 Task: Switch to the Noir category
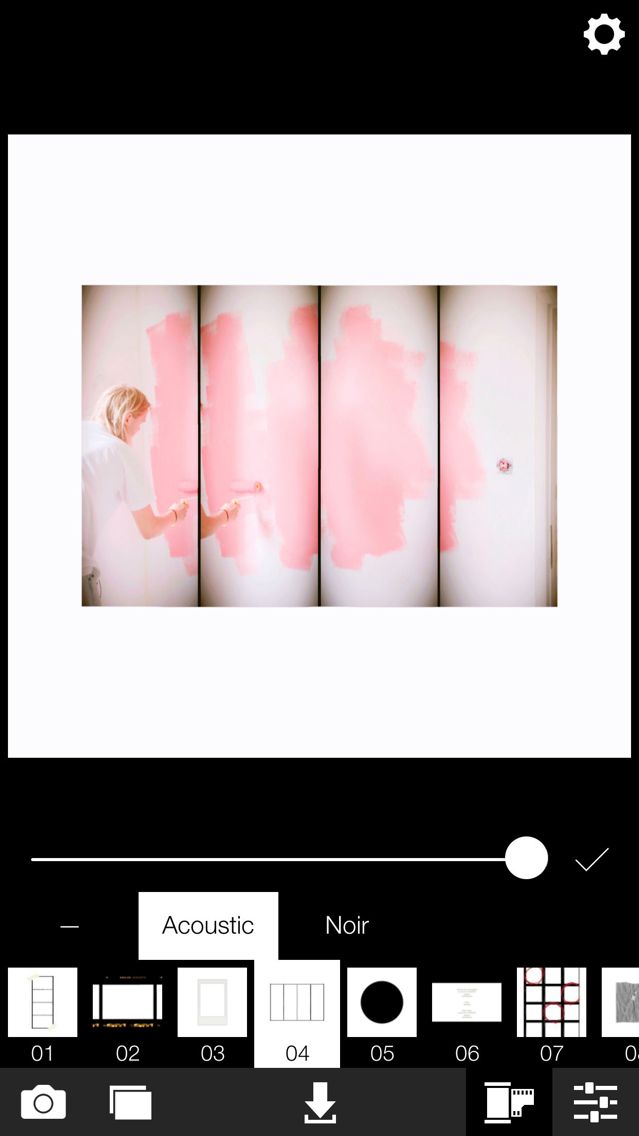click(347, 925)
